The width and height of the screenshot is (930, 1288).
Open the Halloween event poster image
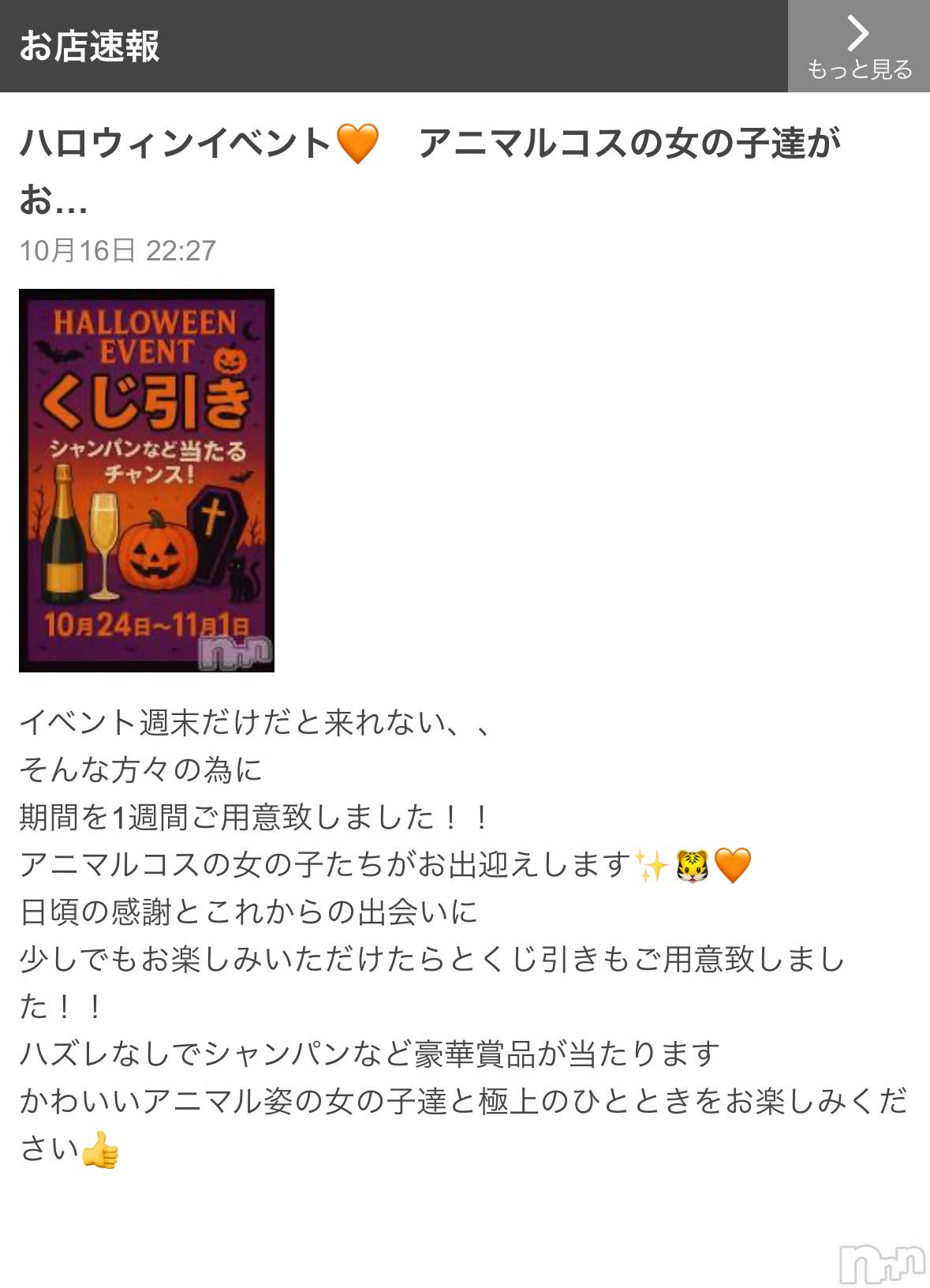147,480
